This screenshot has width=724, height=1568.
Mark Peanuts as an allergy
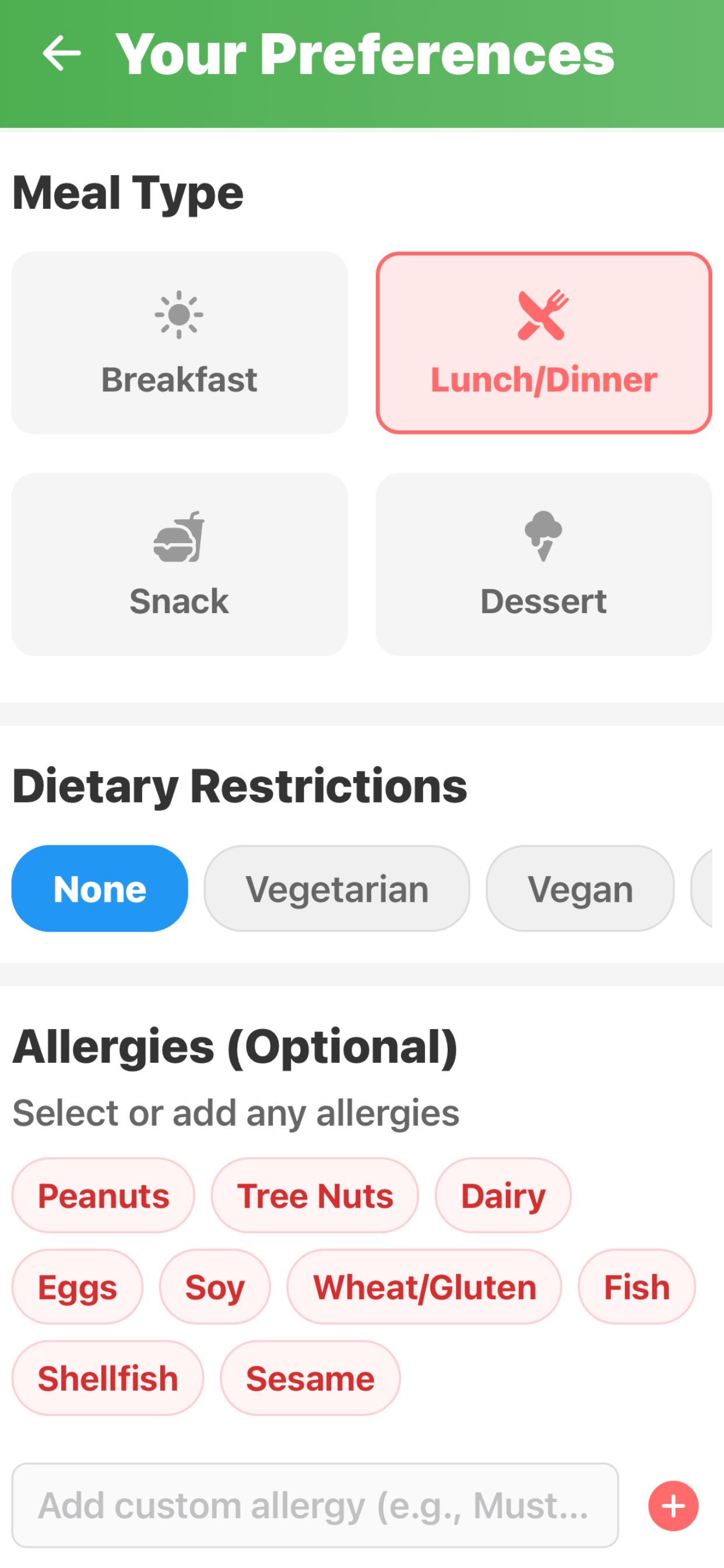click(103, 1195)
